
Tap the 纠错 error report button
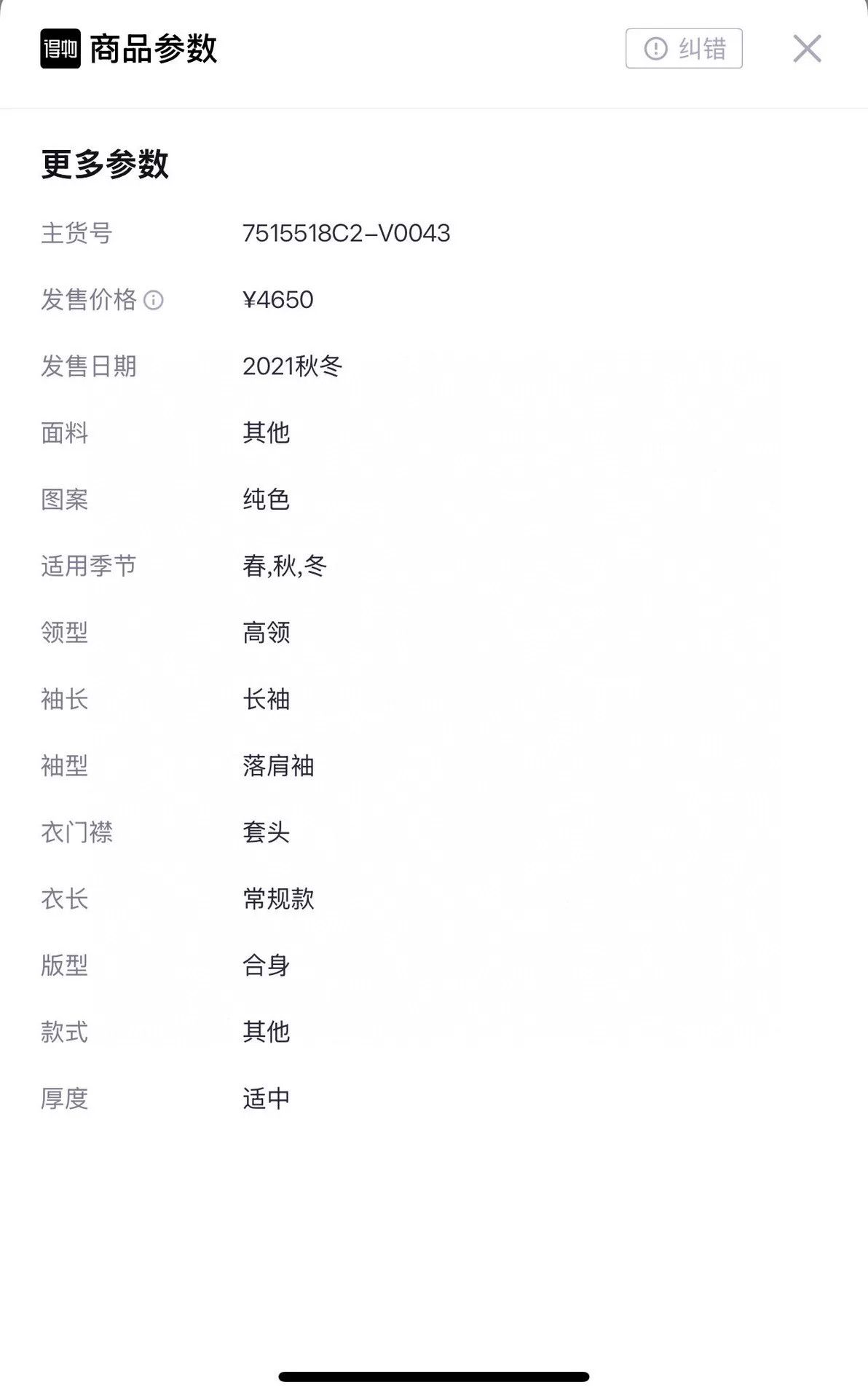point(684,49)
